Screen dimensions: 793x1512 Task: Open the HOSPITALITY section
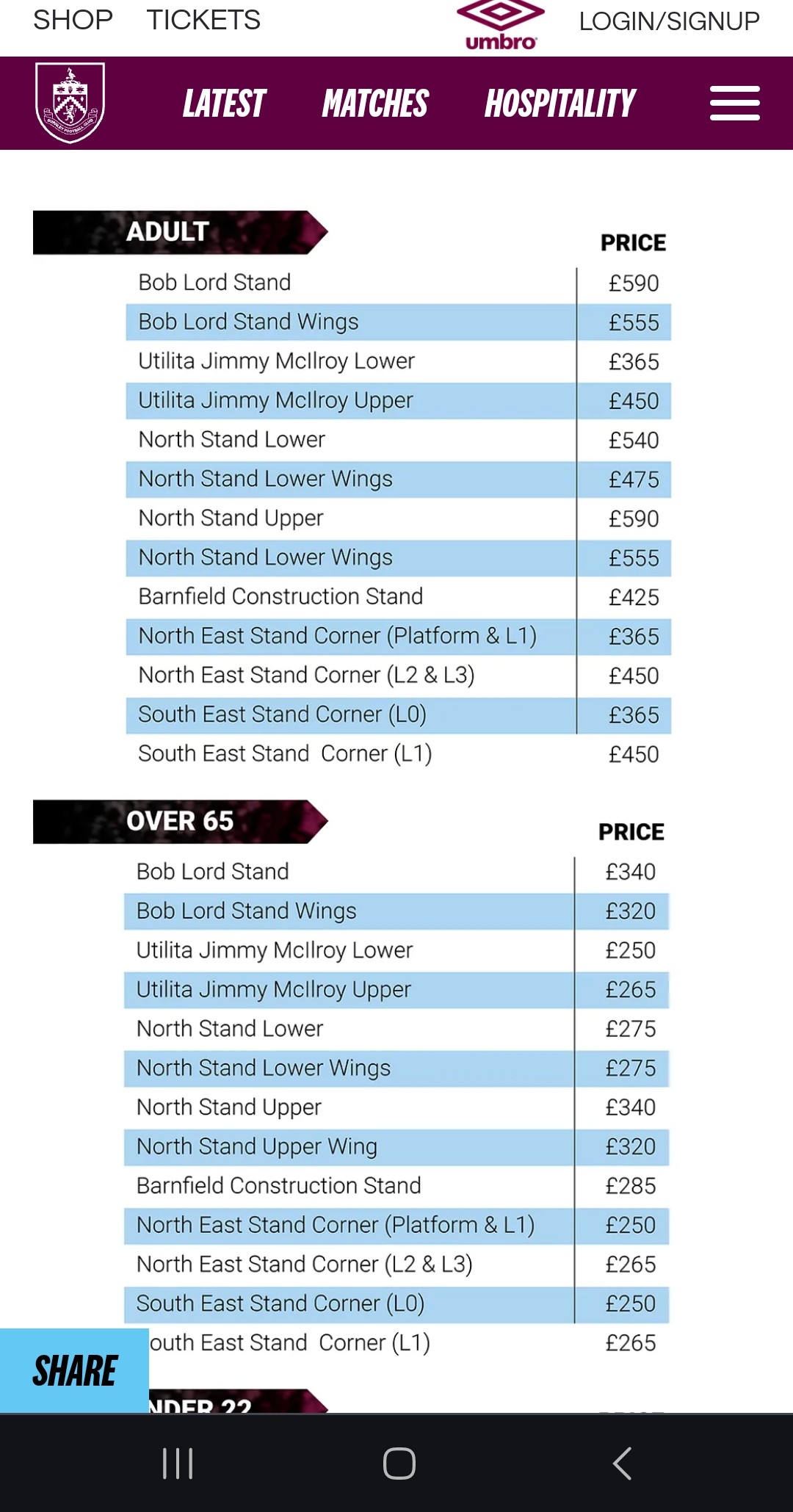click(560, 104)
